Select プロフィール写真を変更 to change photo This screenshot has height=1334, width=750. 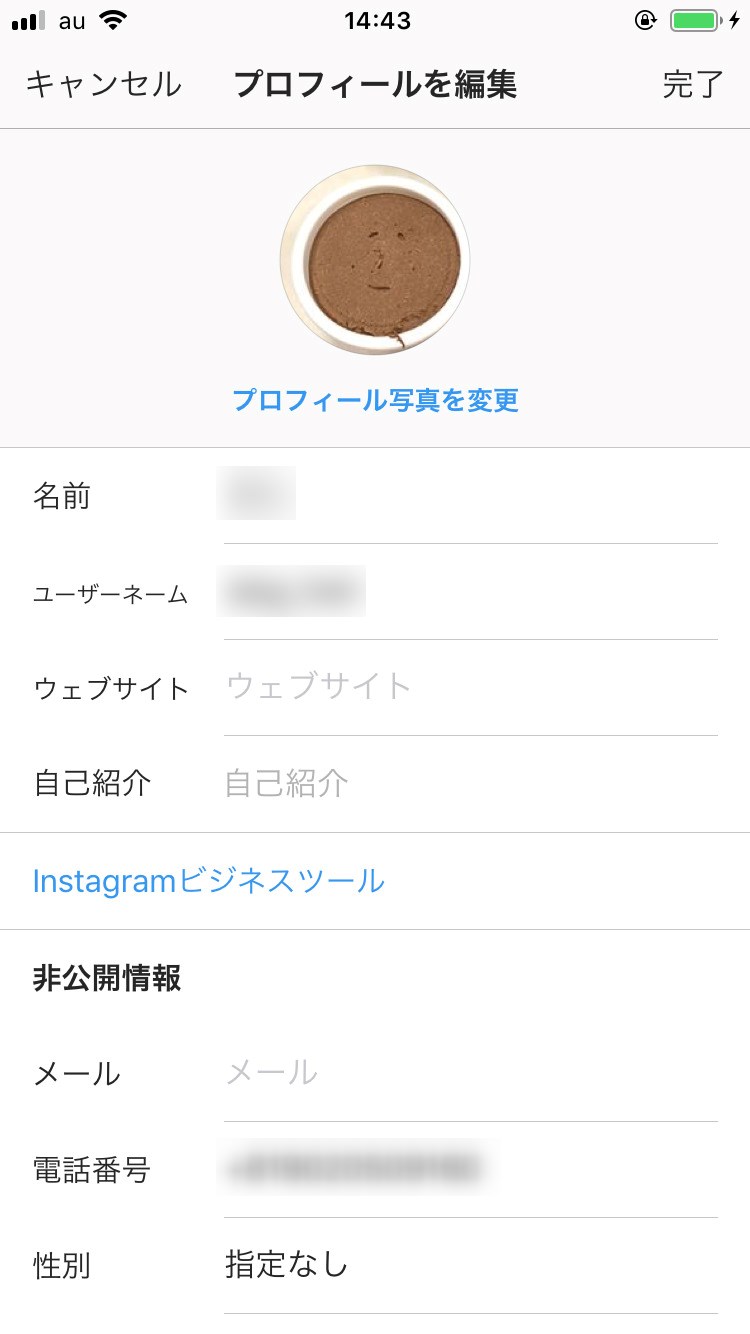tap(375, 401)
